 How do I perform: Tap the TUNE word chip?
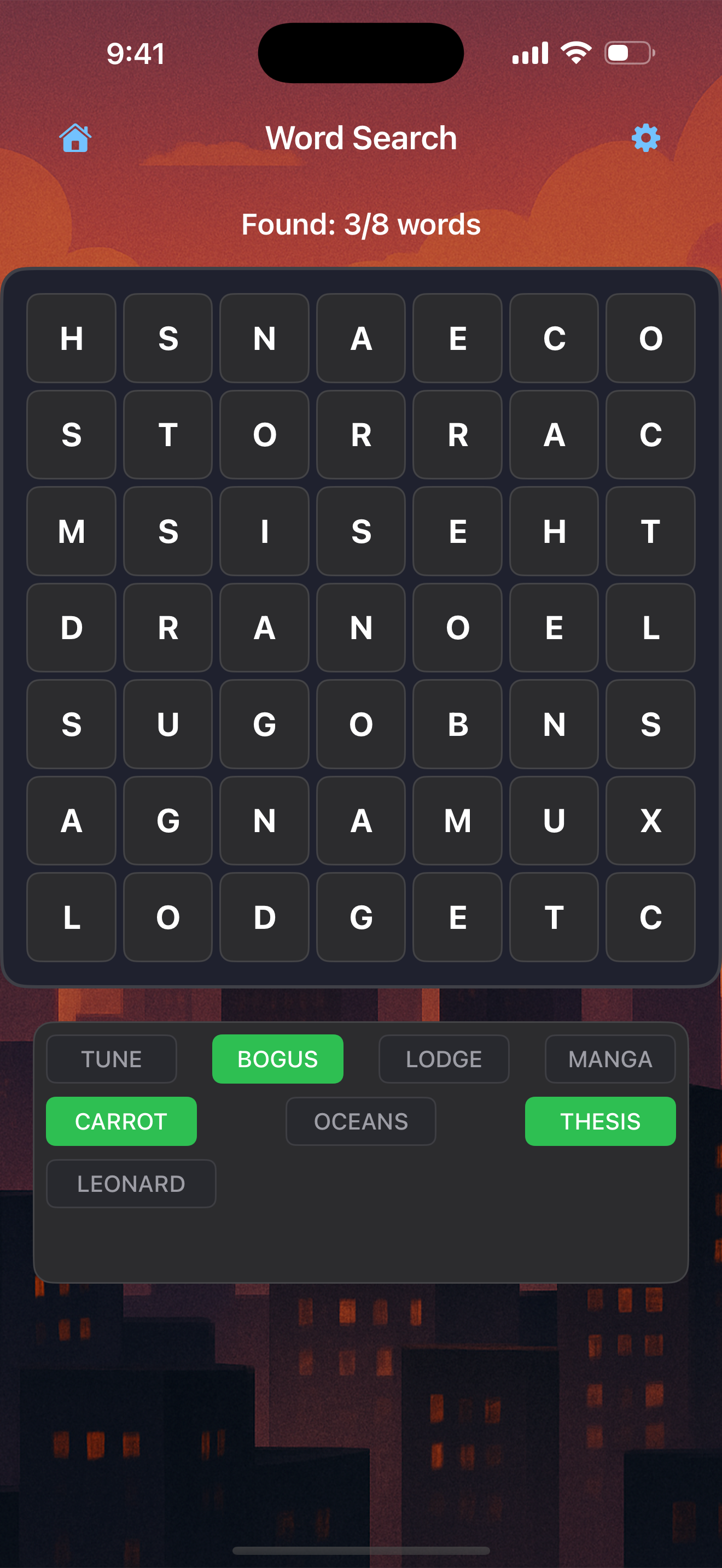click(111, 1058)
